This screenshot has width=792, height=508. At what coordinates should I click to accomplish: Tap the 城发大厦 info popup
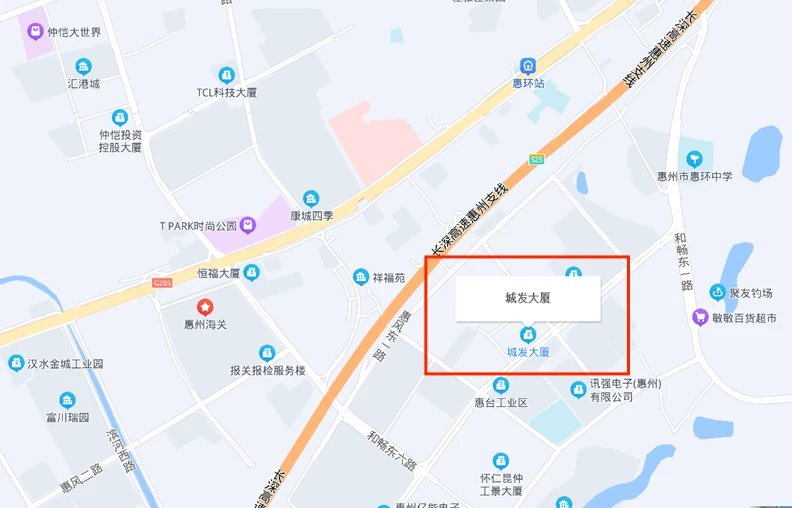tap(528, 298)
